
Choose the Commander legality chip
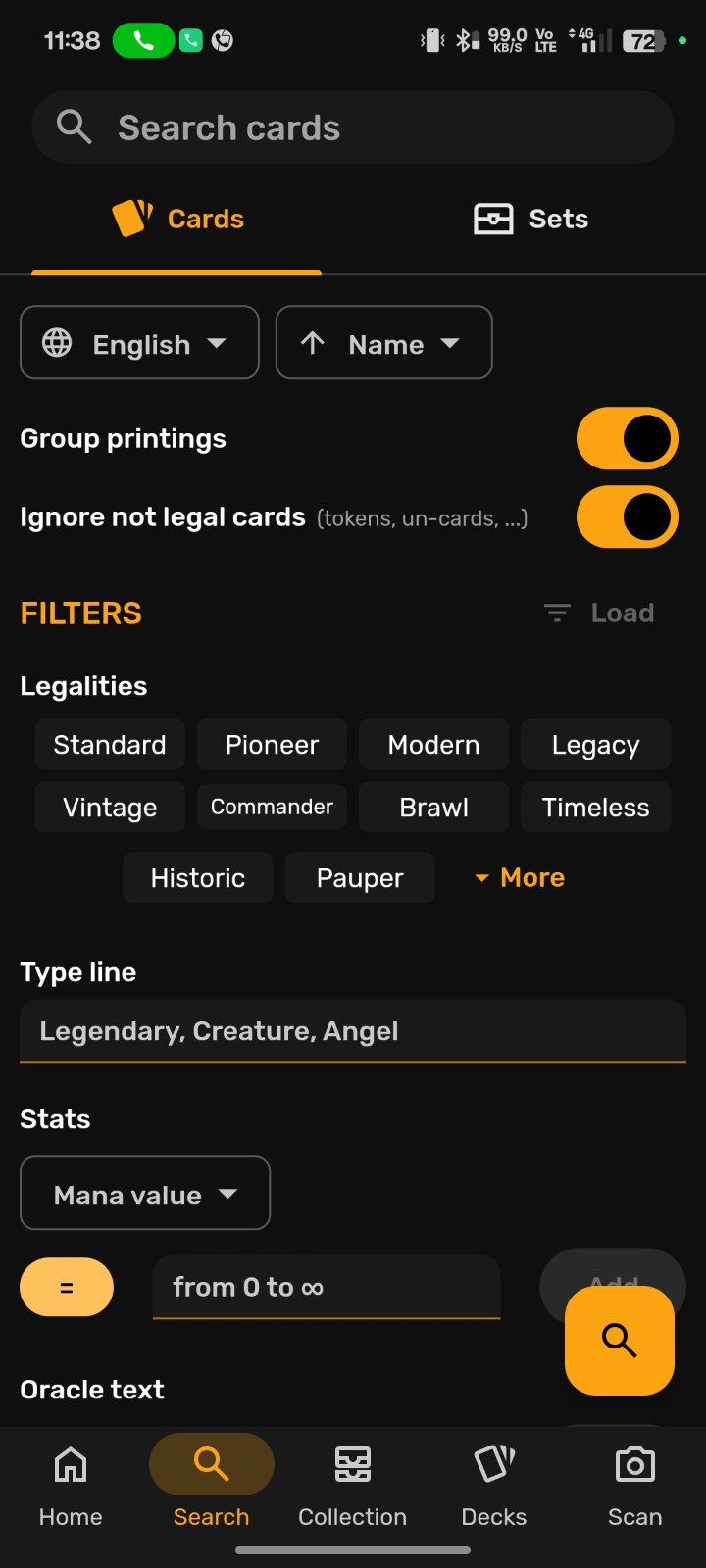[272, 807]
